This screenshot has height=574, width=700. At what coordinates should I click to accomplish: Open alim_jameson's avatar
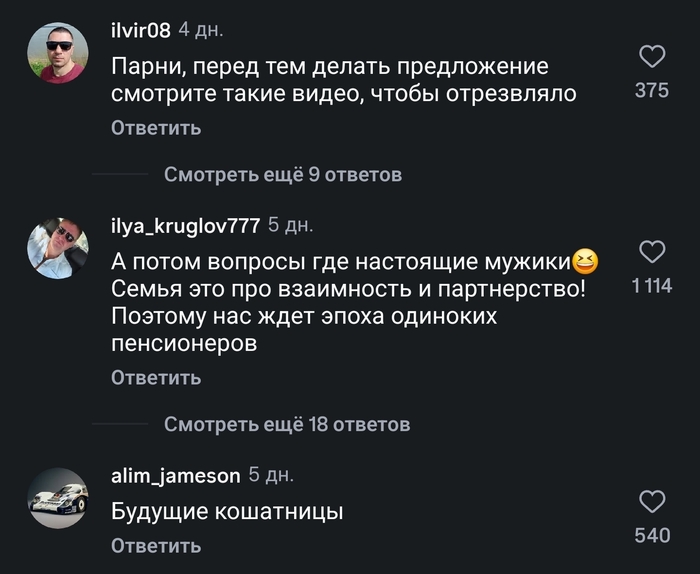click(x=56, y=498)
